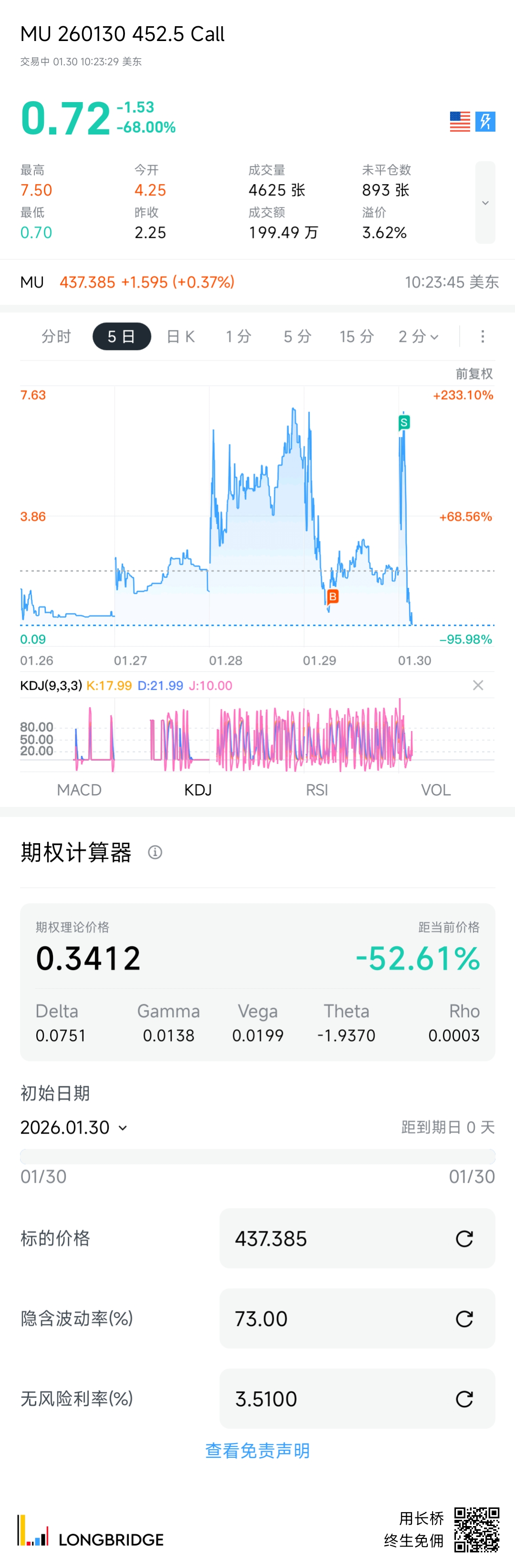The width and height of the screenshot is (515, 1568).
Task: Expand the quote details chevron
Action: 485,203
